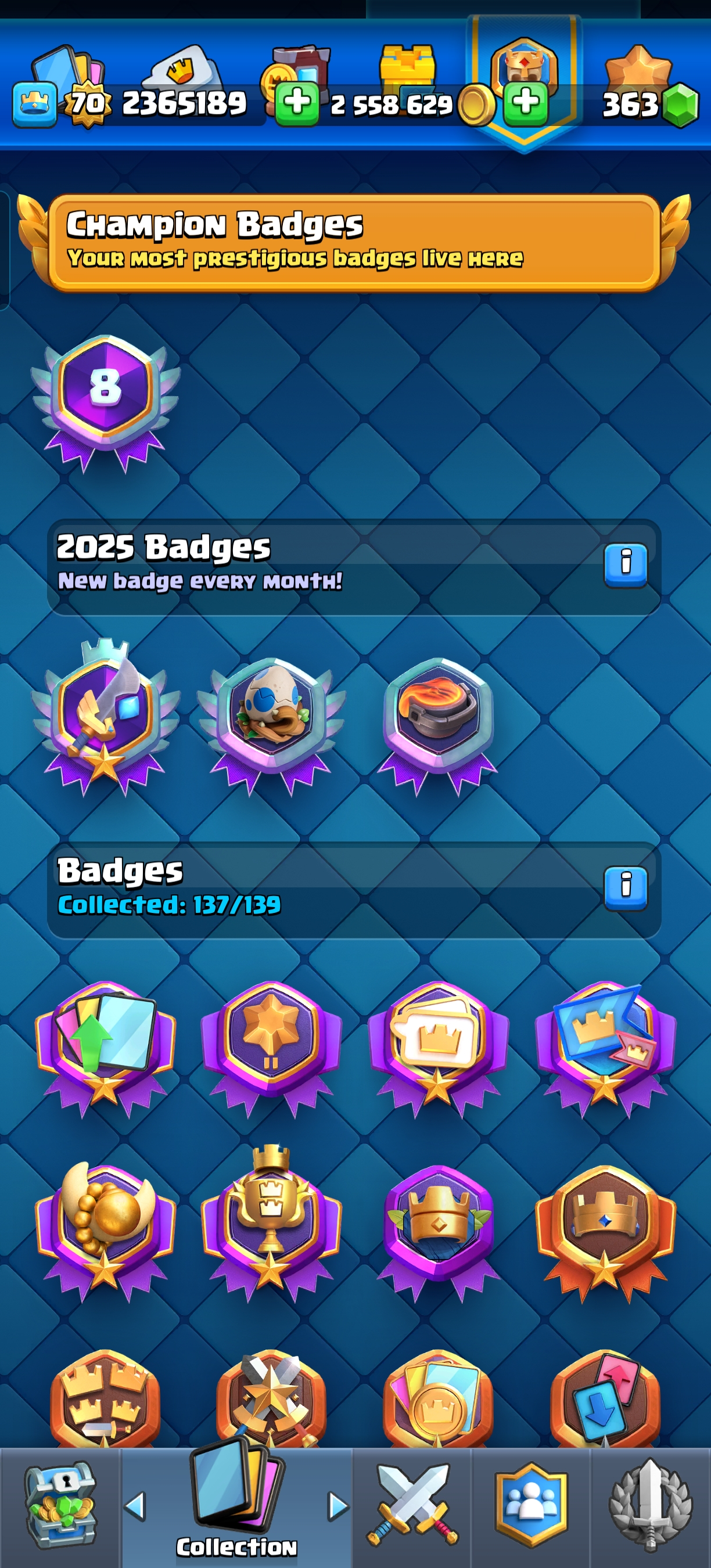The width and height of the screenshot is (711, 1568).
Task: View the purple number 8 champion badge
Action: point(105,400)
